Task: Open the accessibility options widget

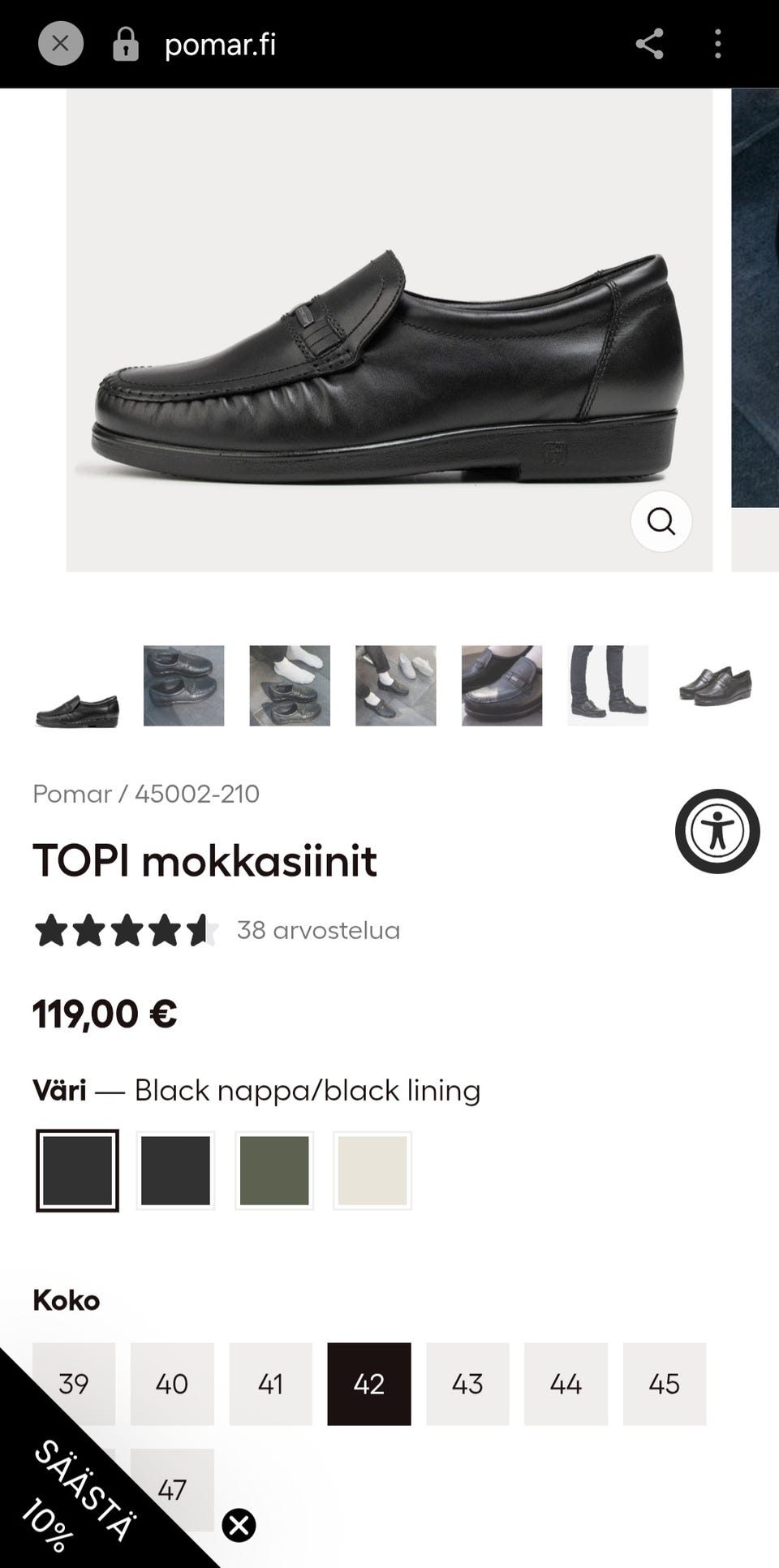Action: pos(717,831)
